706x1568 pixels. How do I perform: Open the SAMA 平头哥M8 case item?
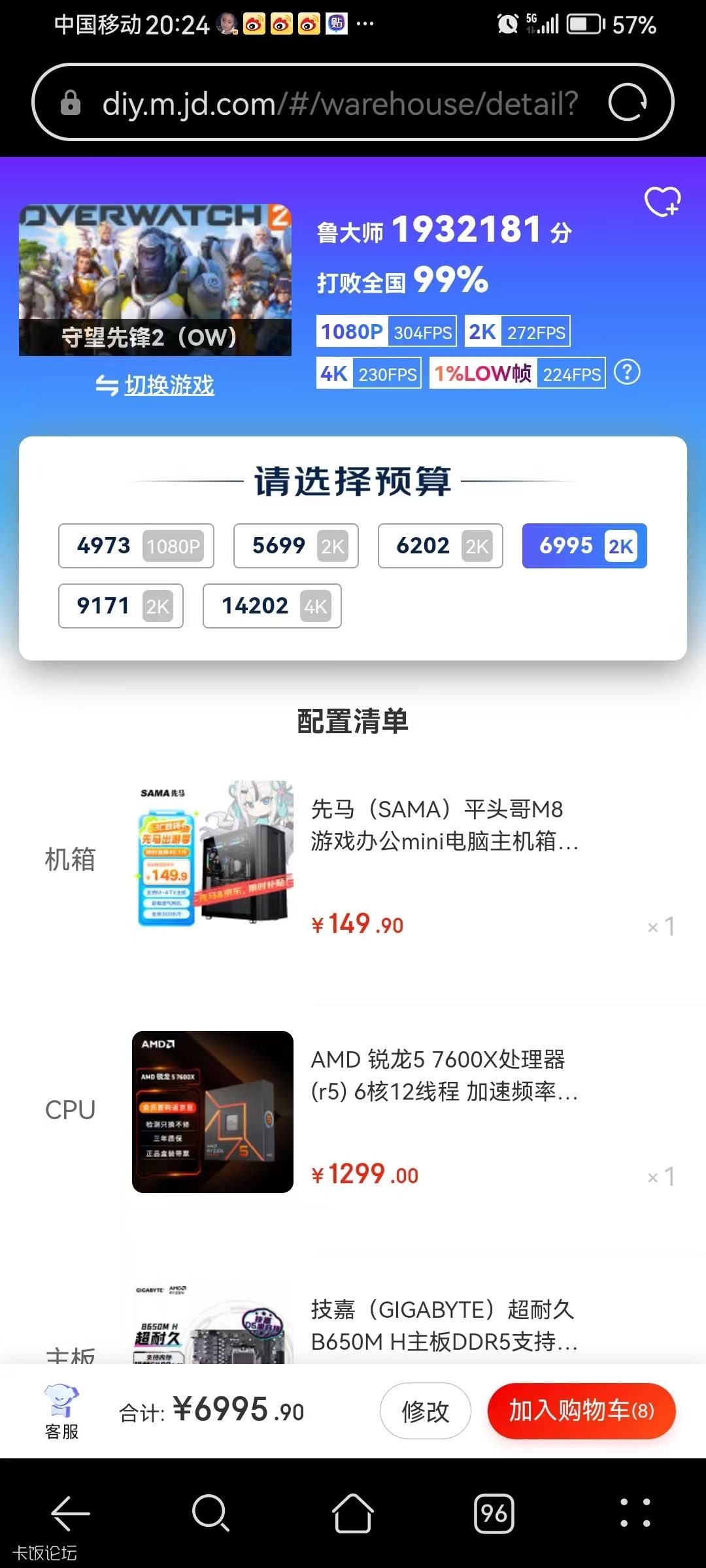pyautogui.click(x=444, y=825)
